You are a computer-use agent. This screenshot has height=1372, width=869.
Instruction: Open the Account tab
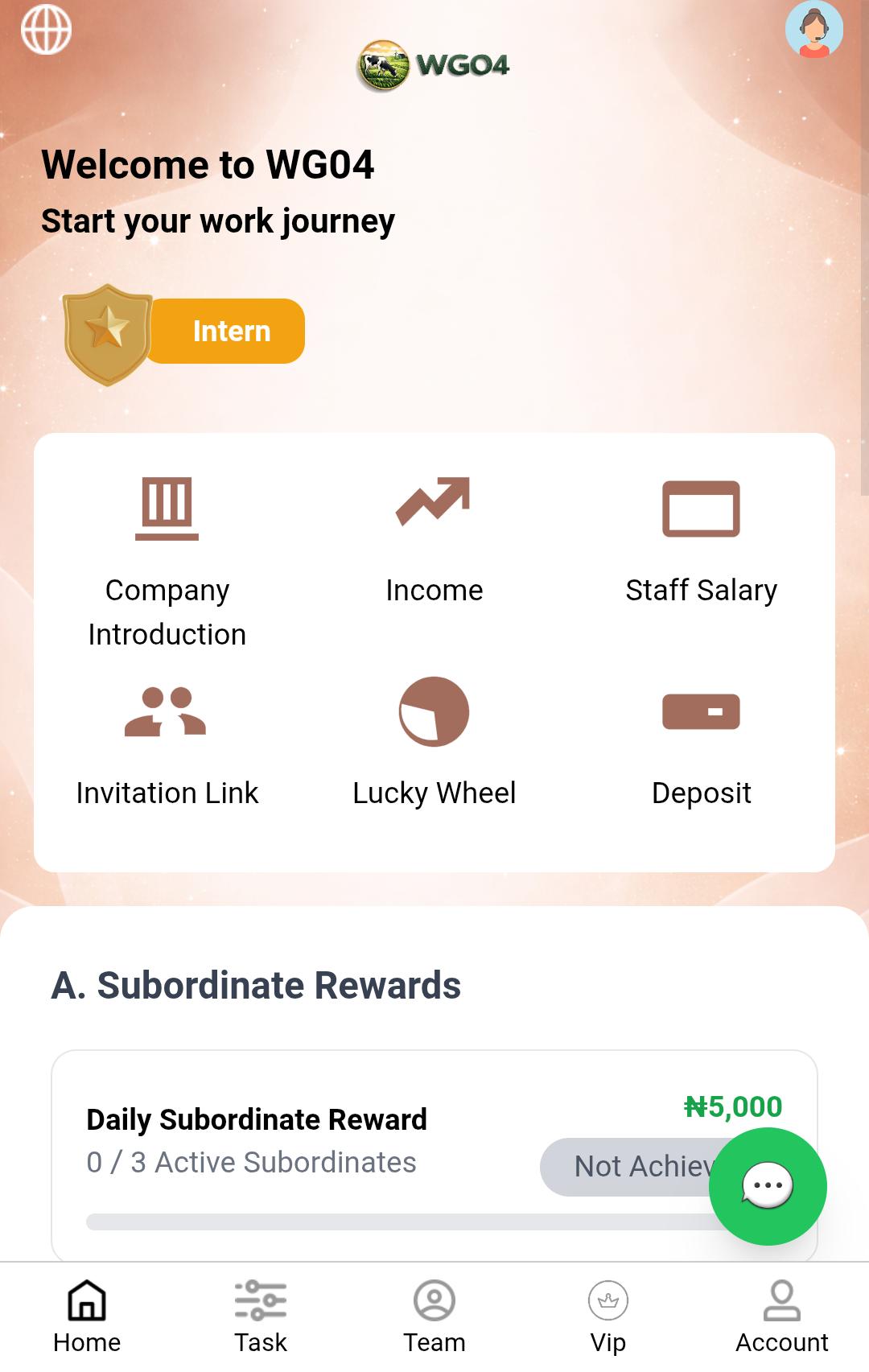pyautogui.click(x=781, y=1312)
